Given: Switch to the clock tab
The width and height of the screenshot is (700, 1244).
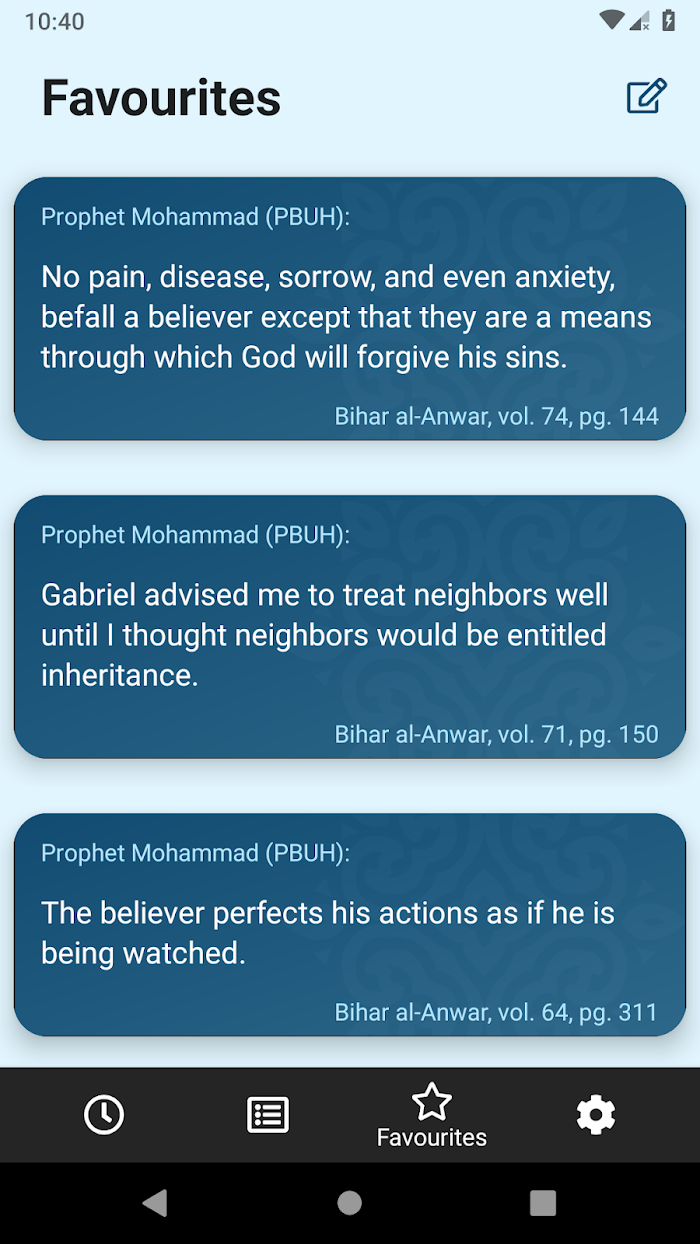Looking at the screenshot, I should coord(104,1115).
